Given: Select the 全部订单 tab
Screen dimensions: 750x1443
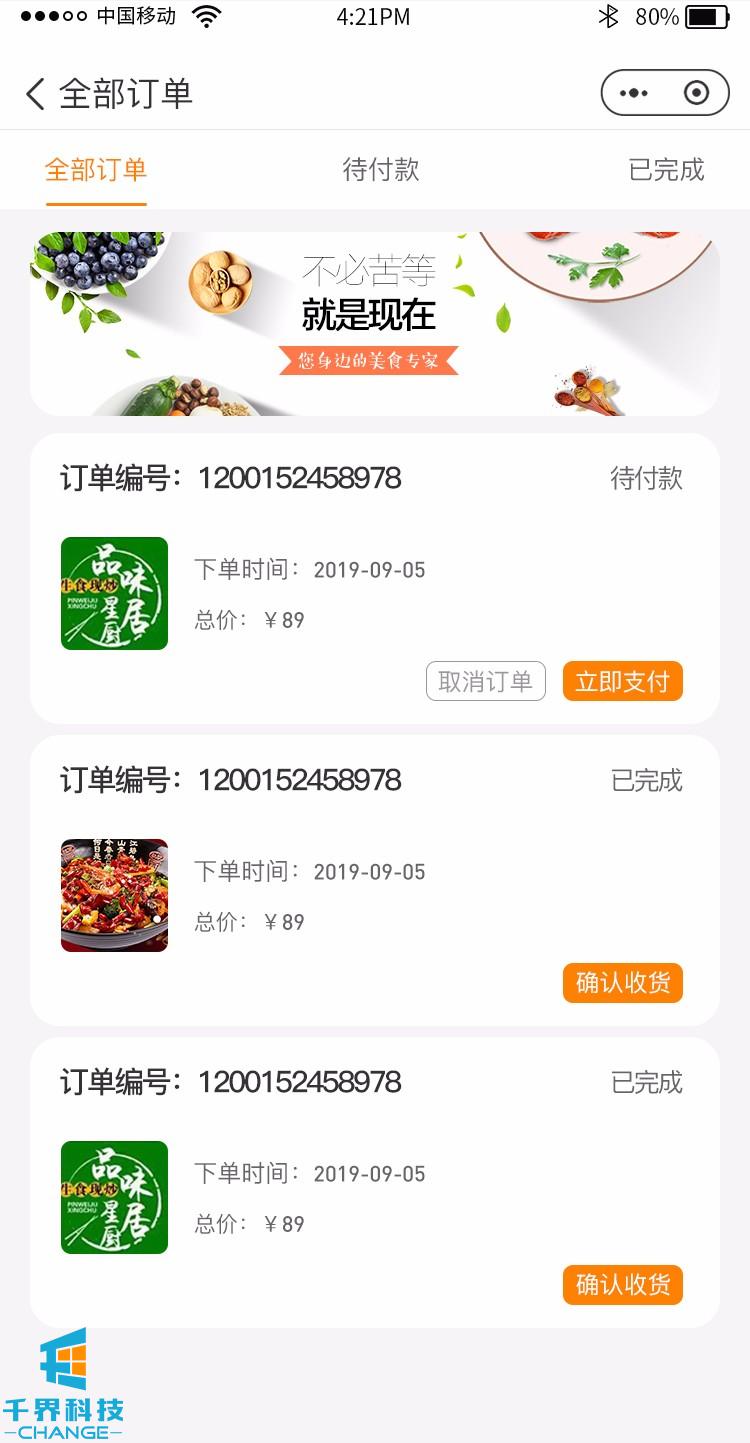Looking at the screenshot, I should pos(96,170).
